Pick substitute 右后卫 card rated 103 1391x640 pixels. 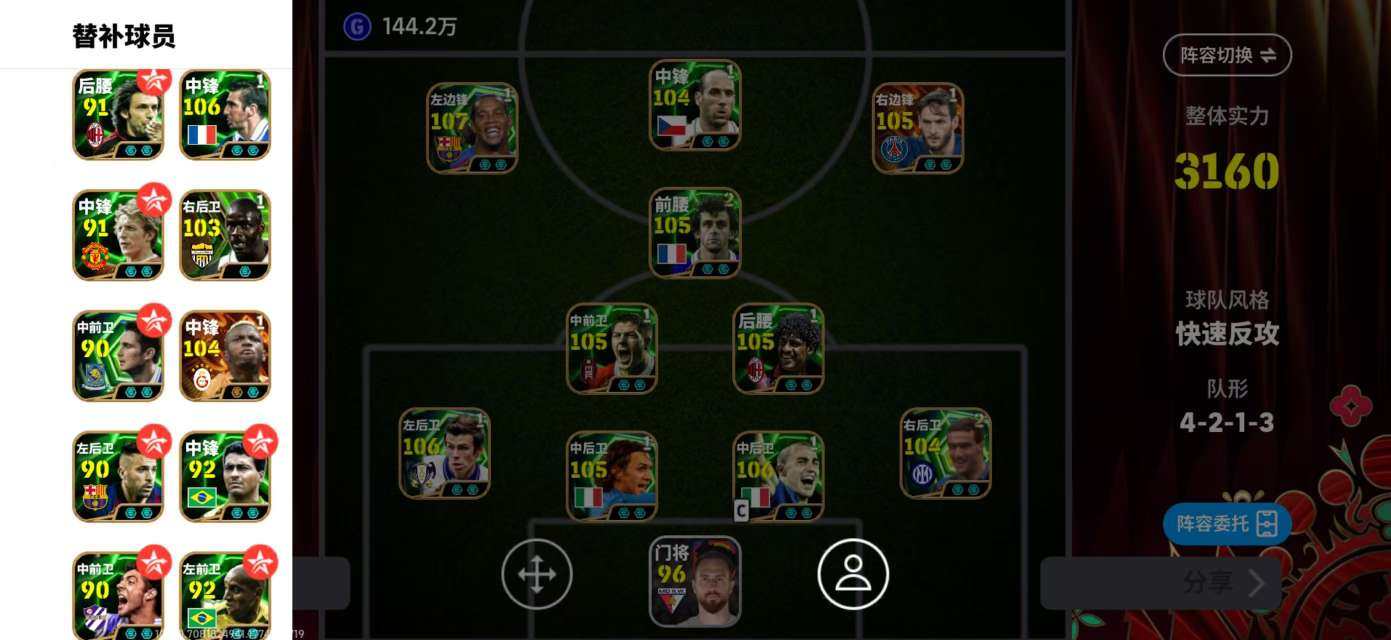click(225, 235)
